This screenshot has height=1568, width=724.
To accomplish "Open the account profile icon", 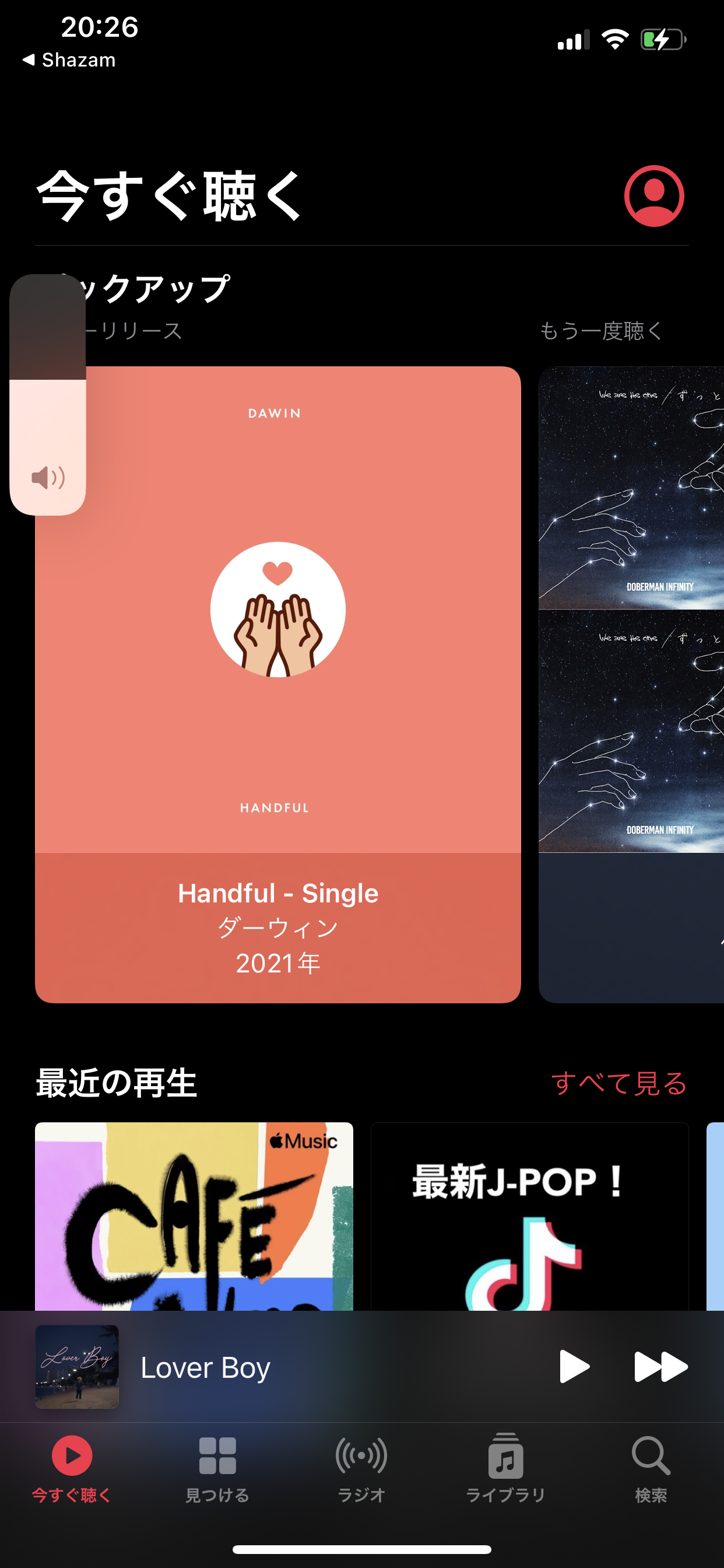I will point(653,196).
